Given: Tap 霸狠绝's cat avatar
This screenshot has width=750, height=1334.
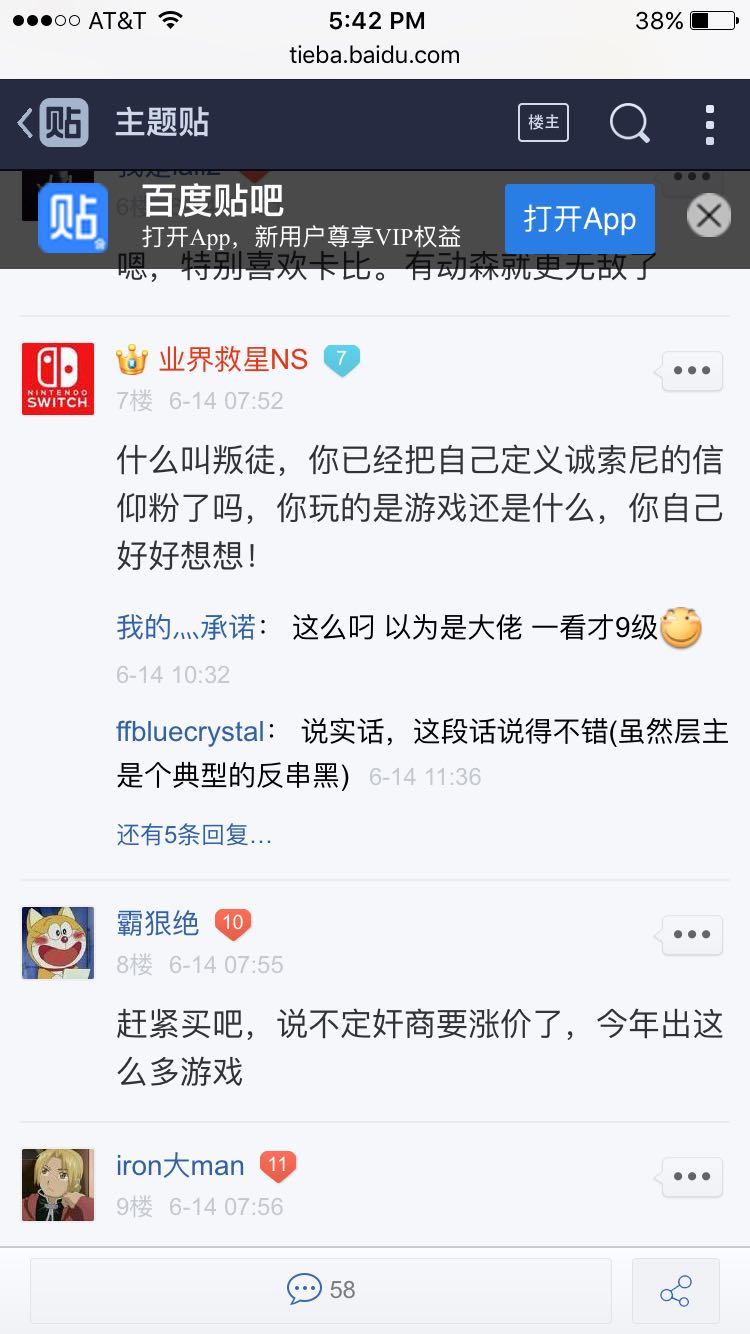Looking at the screenshot, I should click(x=58, y=943).
